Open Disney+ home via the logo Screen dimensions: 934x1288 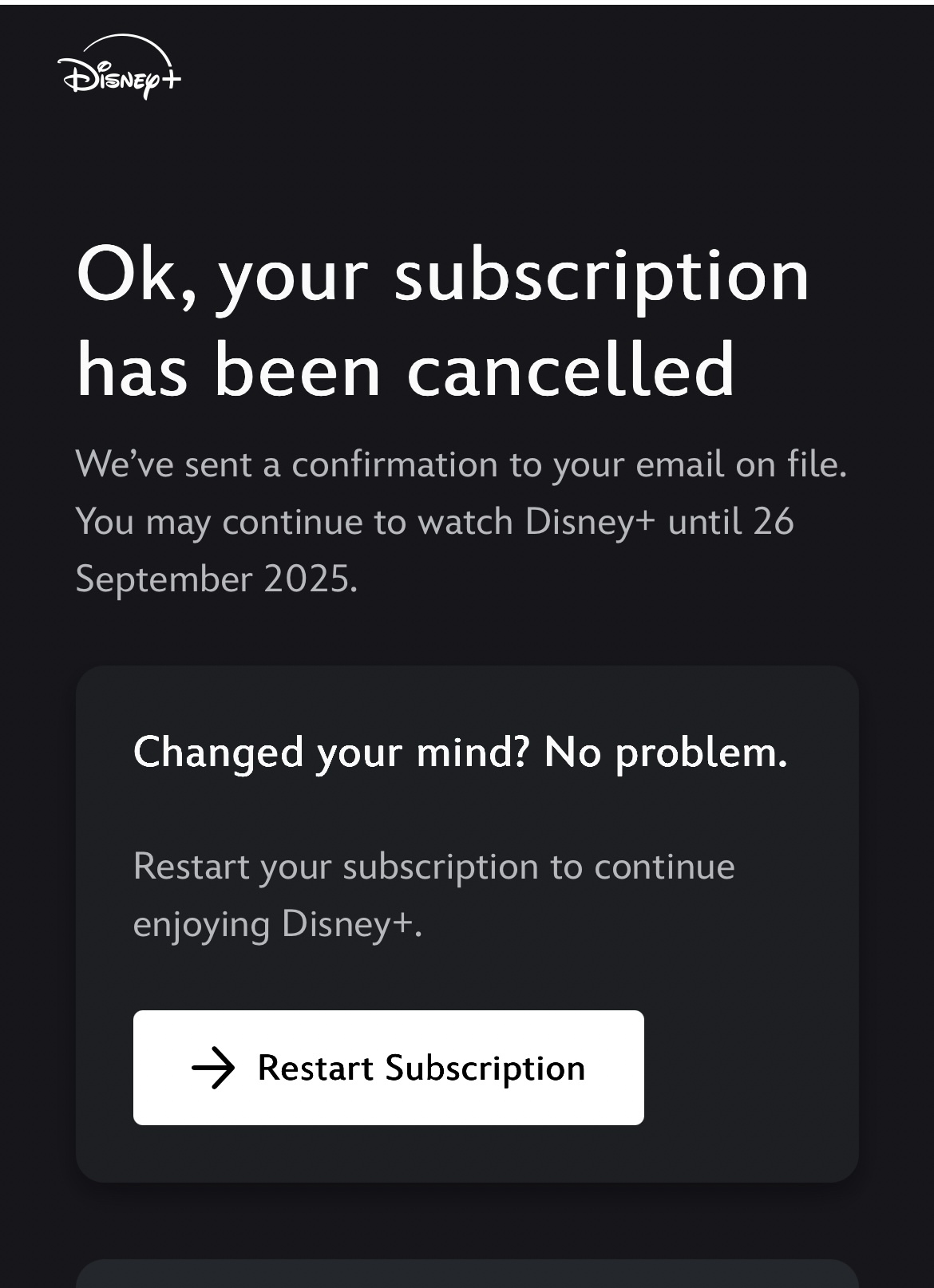(120, 67)
